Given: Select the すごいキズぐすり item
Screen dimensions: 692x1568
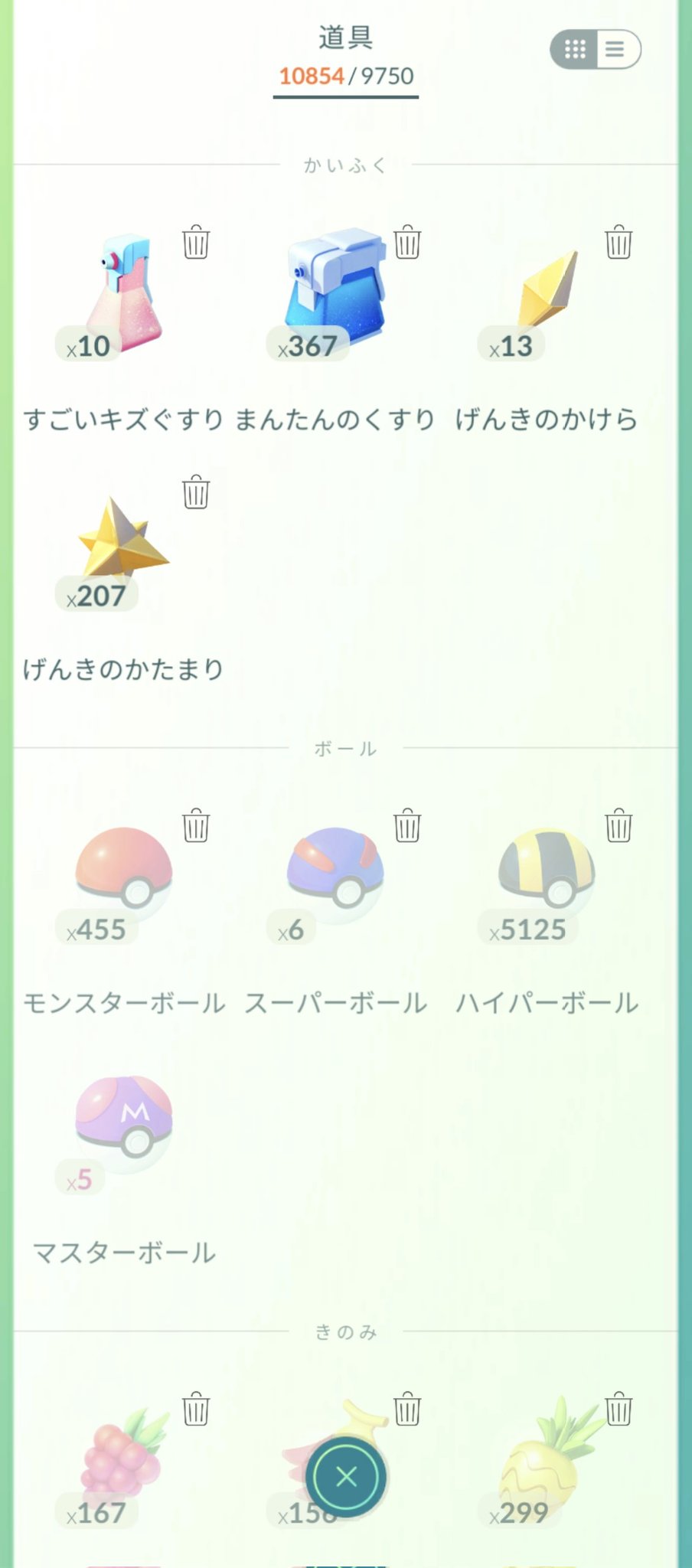Looking at the screenshot, I should point(122,295).
